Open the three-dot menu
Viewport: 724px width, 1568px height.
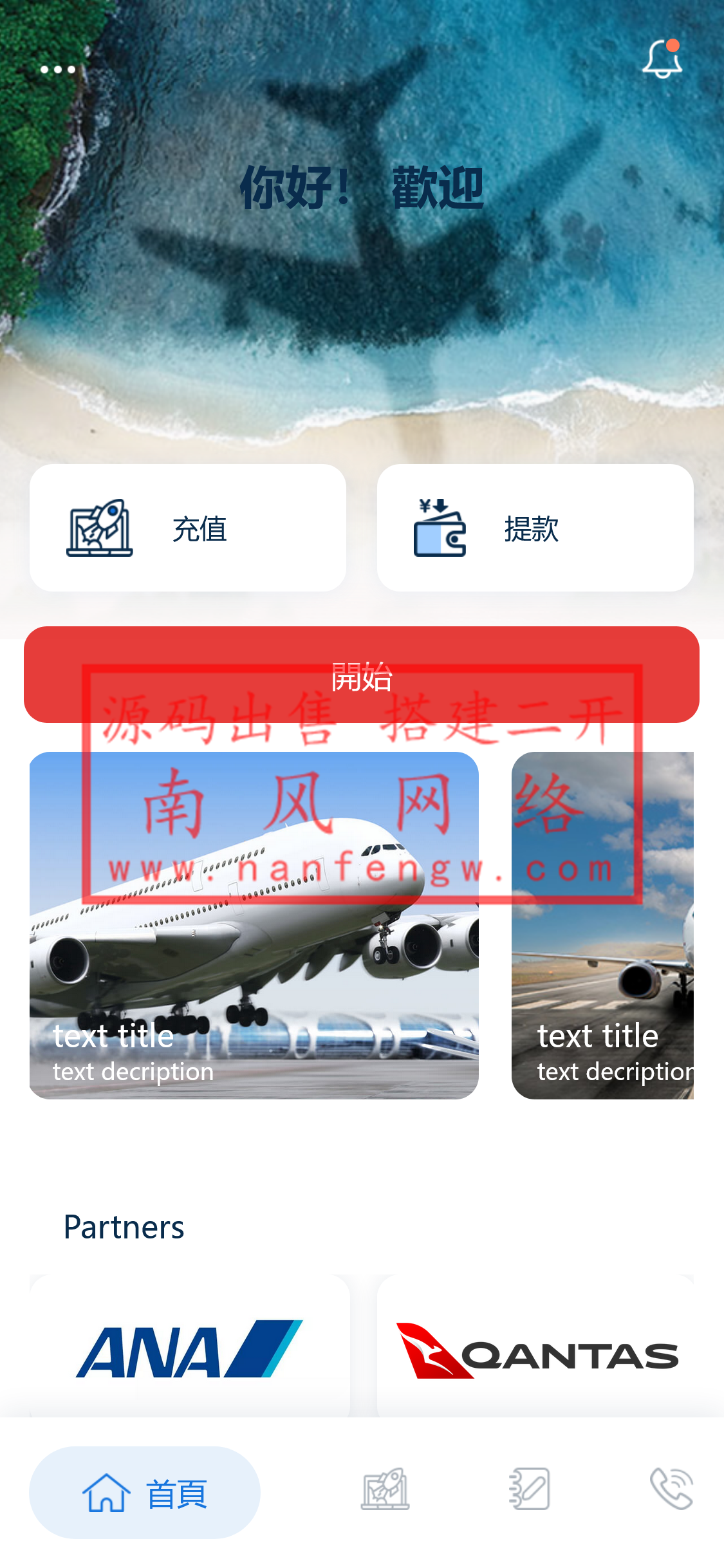58,70
